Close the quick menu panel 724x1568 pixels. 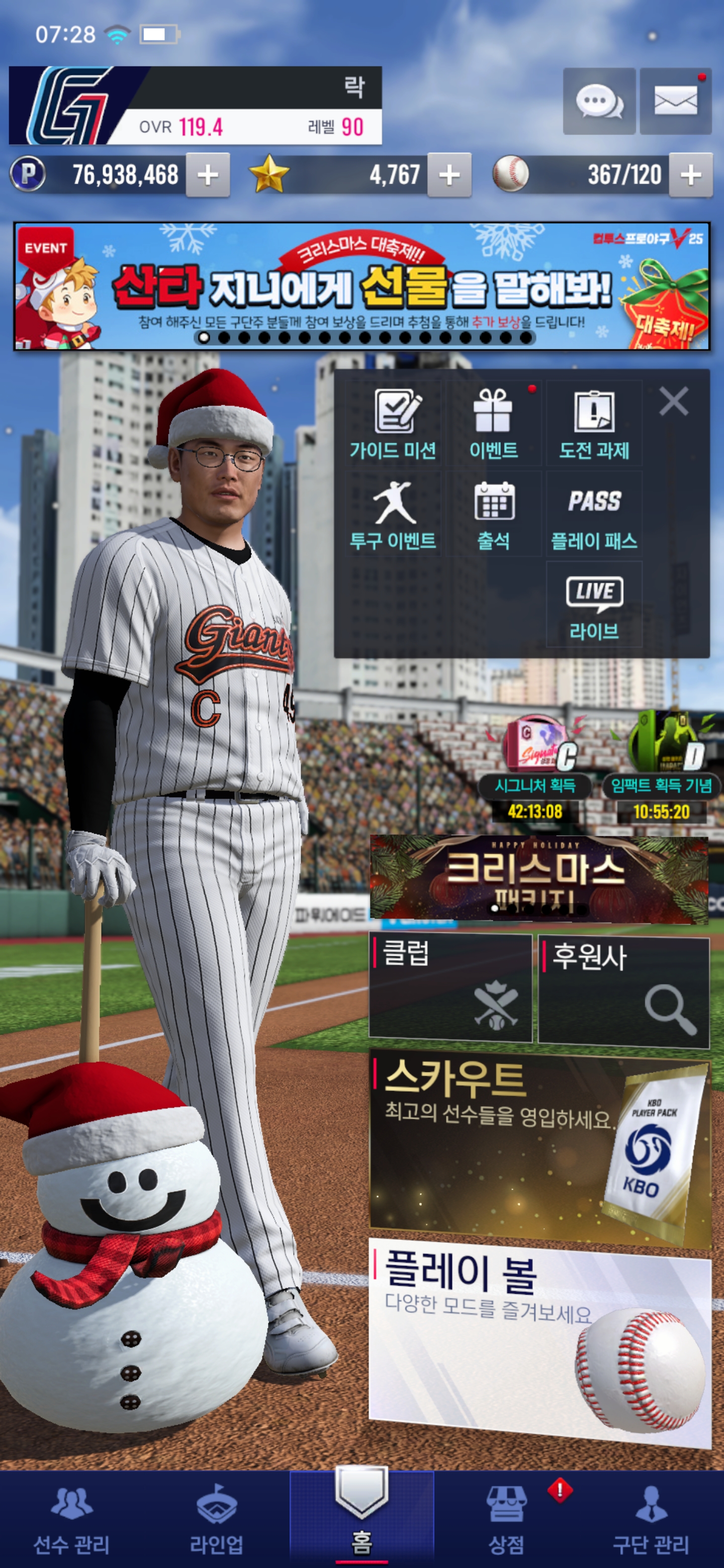pos(673,401)
